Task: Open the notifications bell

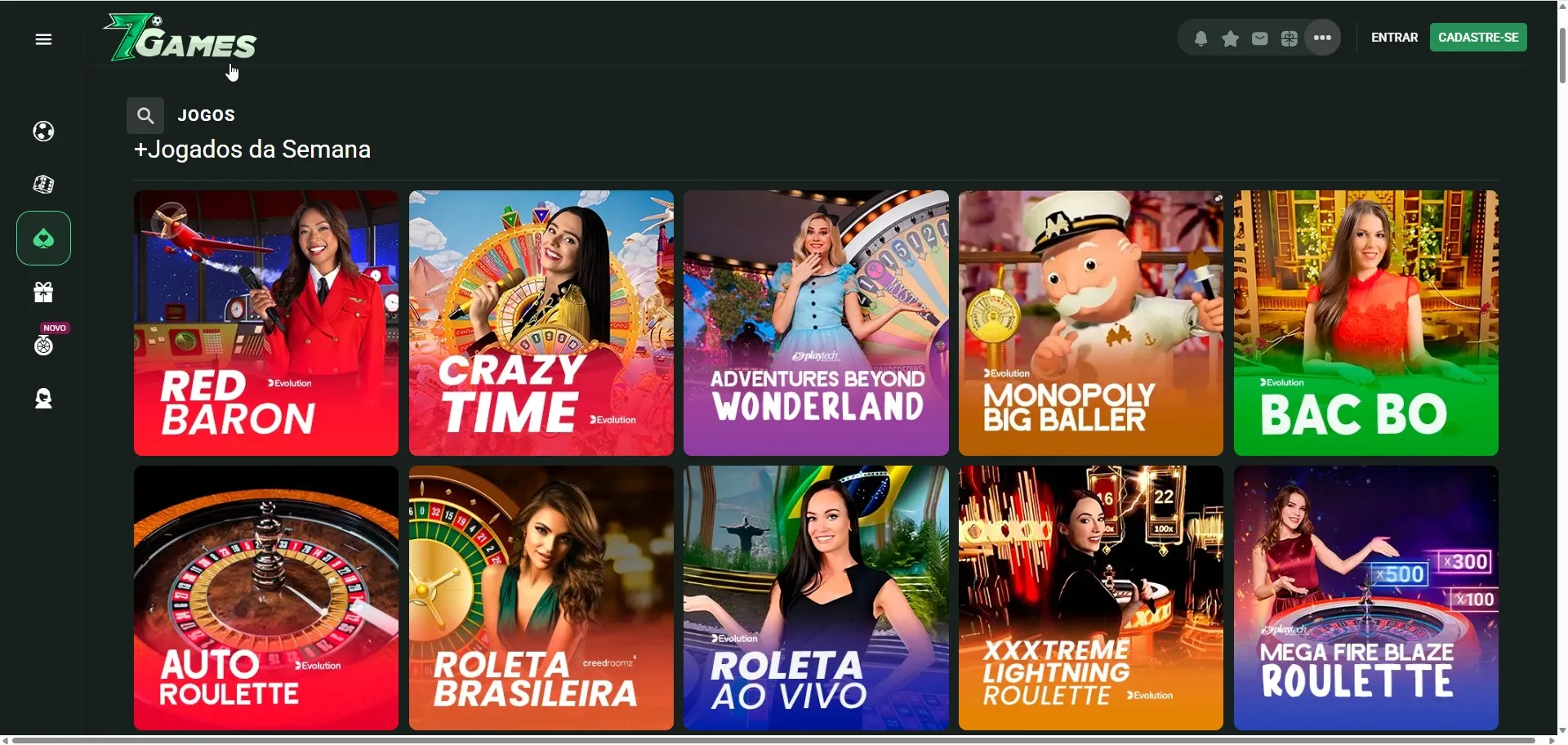Action: [1200, 38]
